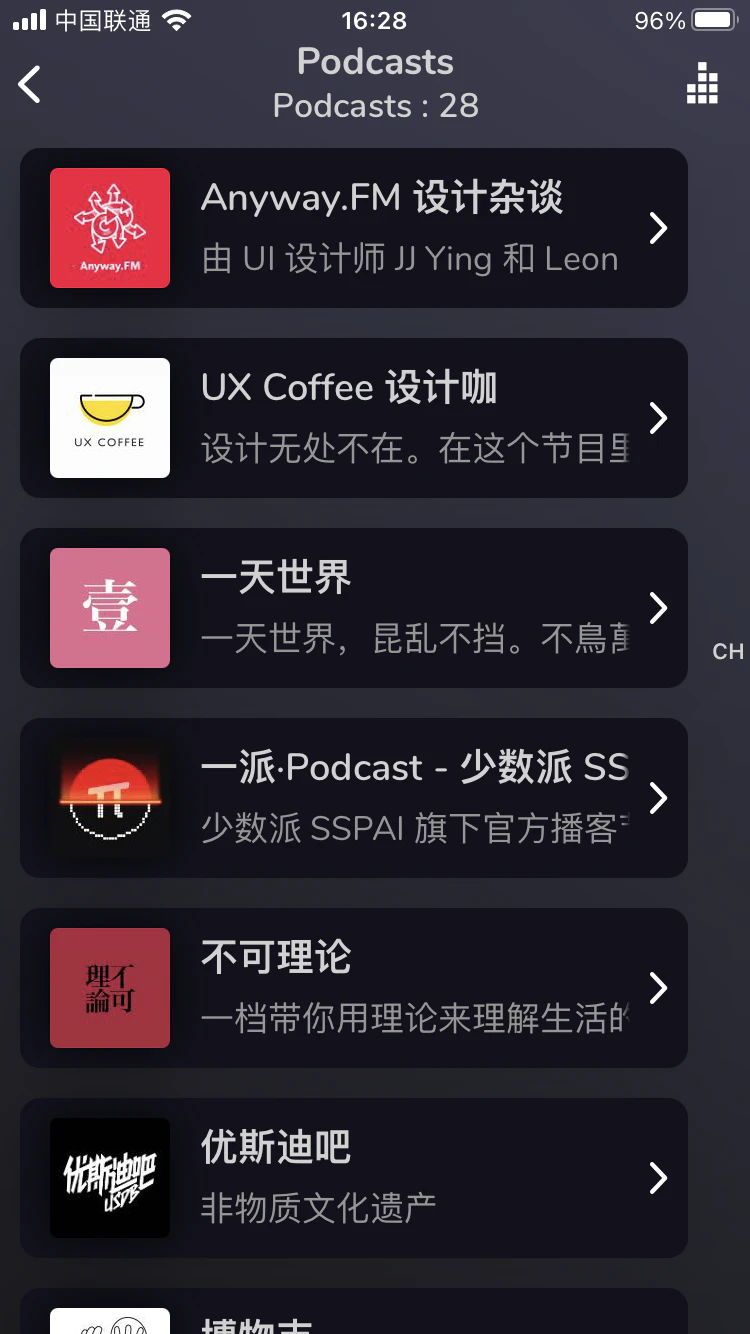Tap the back arrow to leave Podcasts

tap(28, 84)
